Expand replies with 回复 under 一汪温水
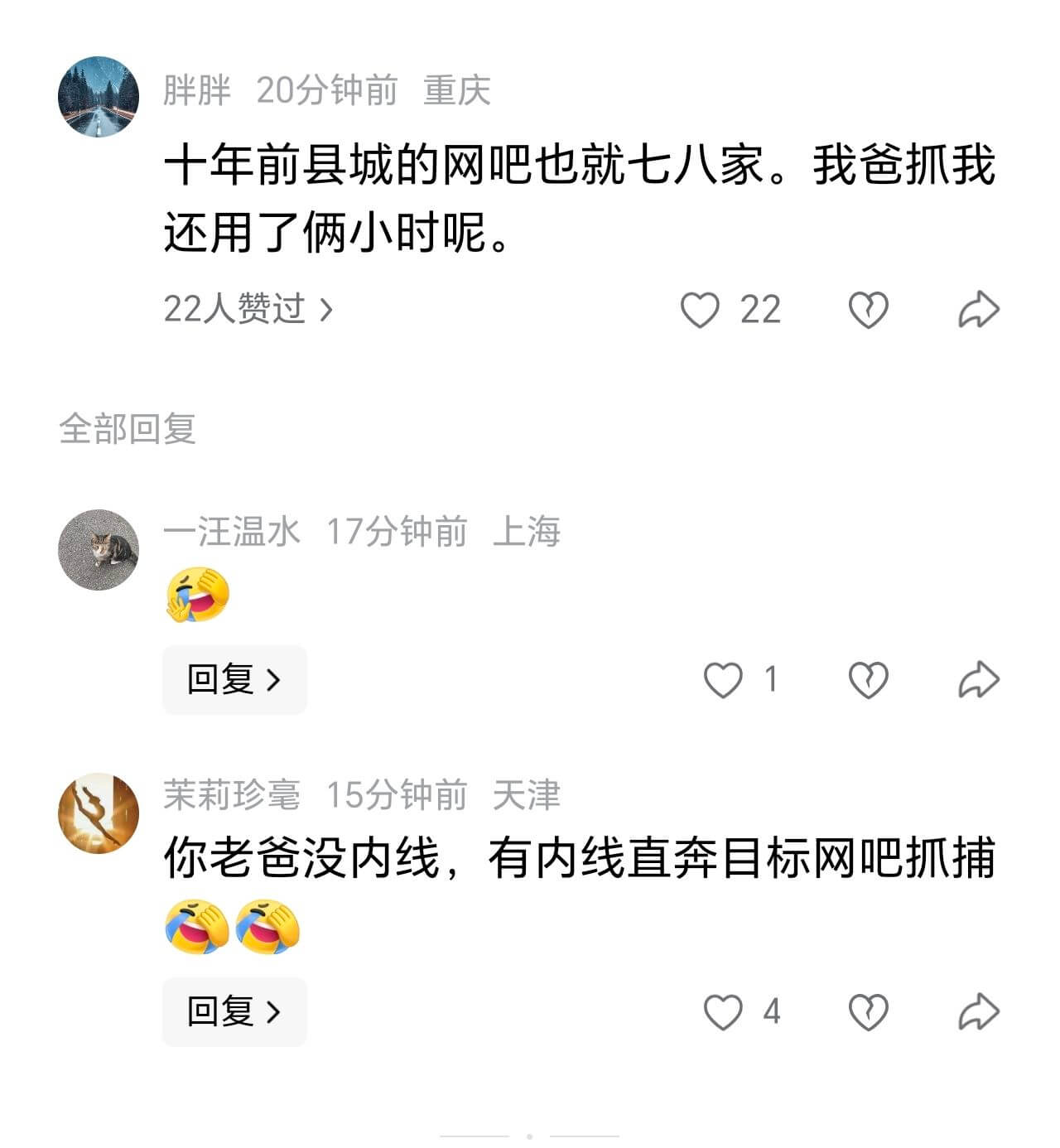The height and width of the screenshot is (1148, 1060). click(234, 679)
